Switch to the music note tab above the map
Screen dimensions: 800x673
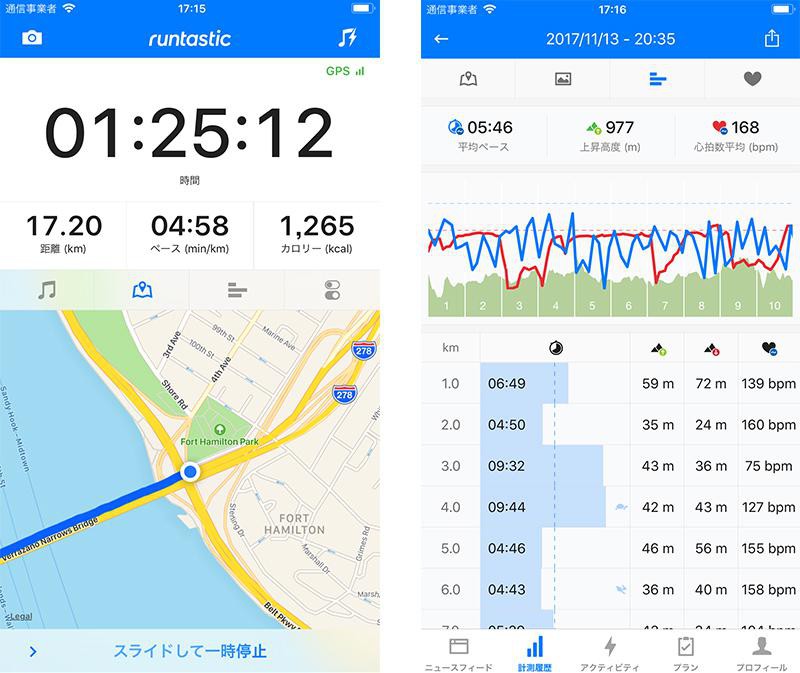click(47, 290)
